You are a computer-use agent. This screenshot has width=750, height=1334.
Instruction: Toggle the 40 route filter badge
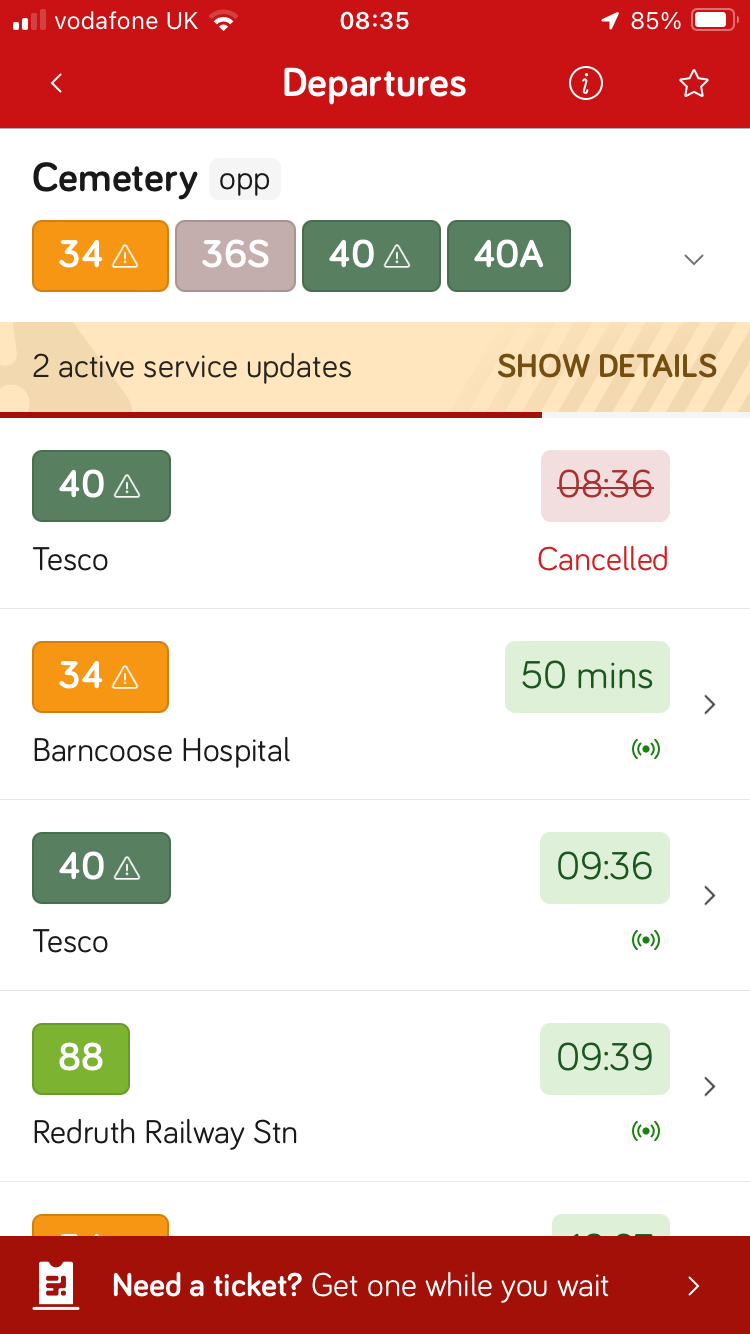(x=370, y=255)
